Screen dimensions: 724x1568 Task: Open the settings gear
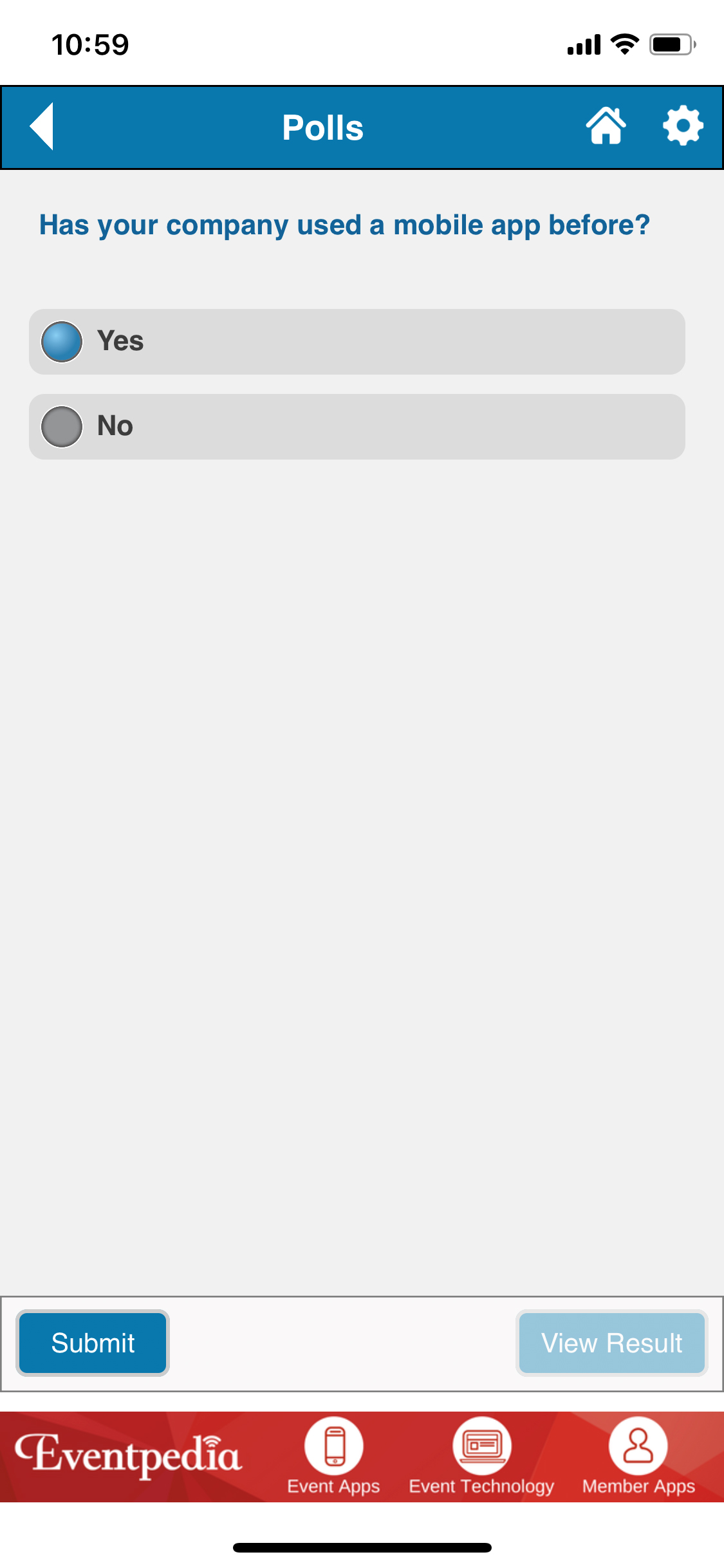[x=682, y=126]
